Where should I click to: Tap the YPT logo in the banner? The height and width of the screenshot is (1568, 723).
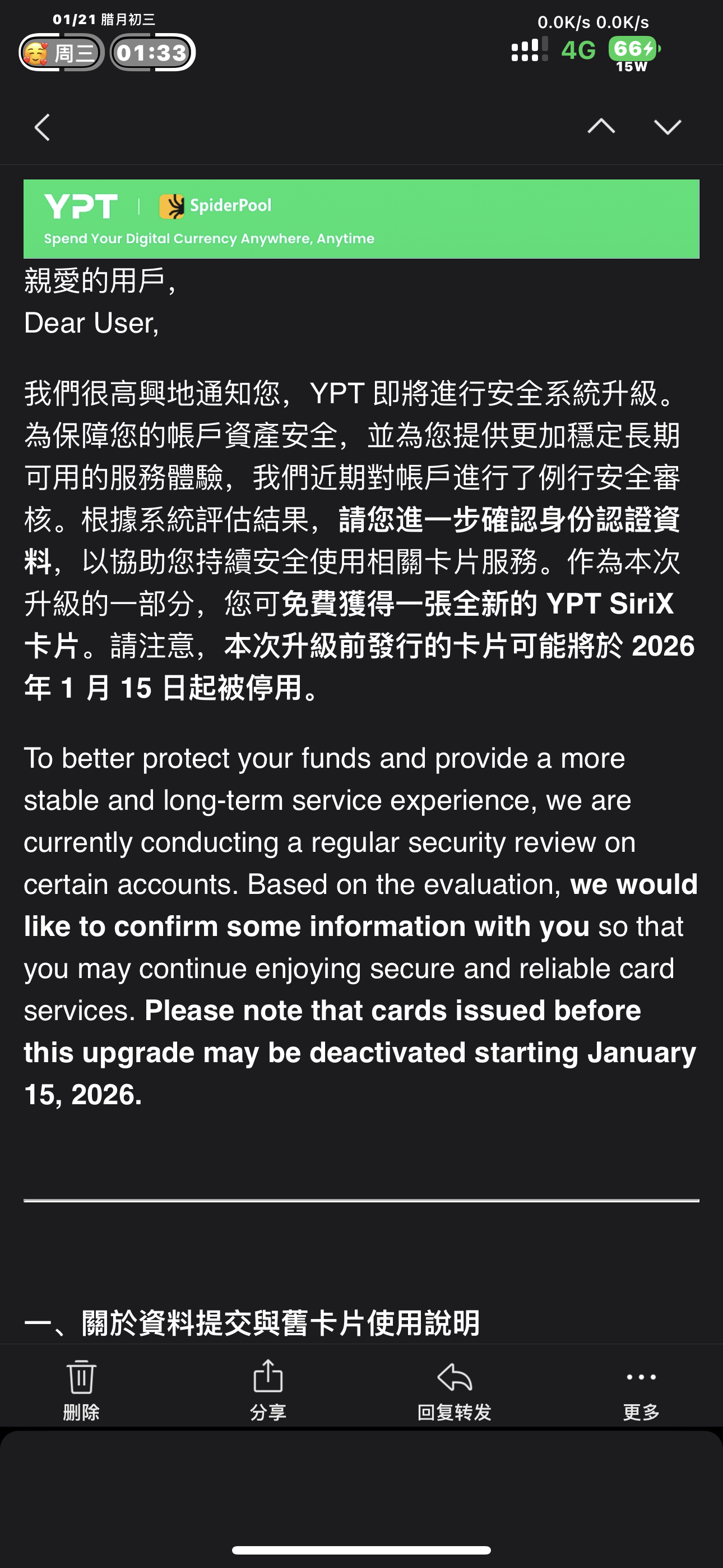pos(80,206)
